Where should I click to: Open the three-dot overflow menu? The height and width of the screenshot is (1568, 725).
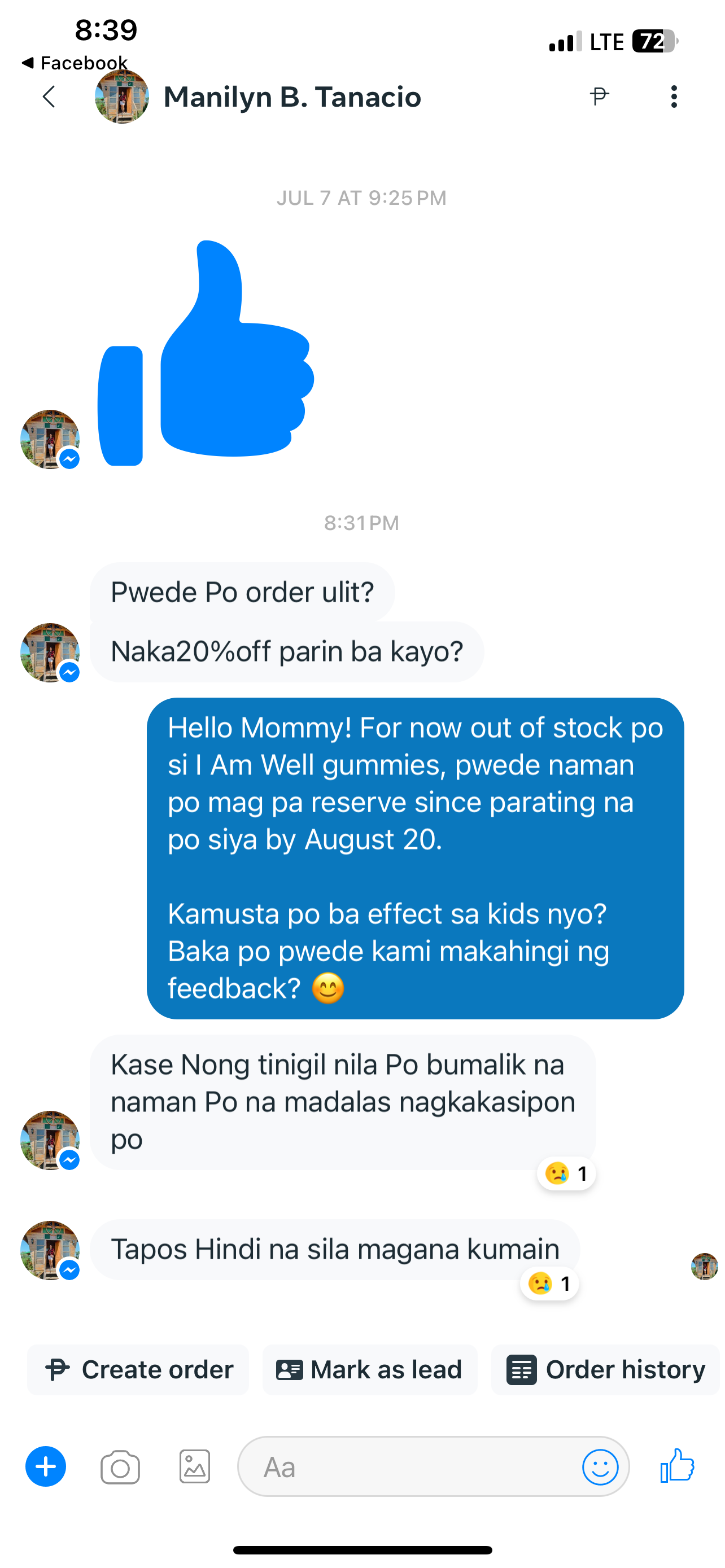pyautogui.click(x=673, y=97)
